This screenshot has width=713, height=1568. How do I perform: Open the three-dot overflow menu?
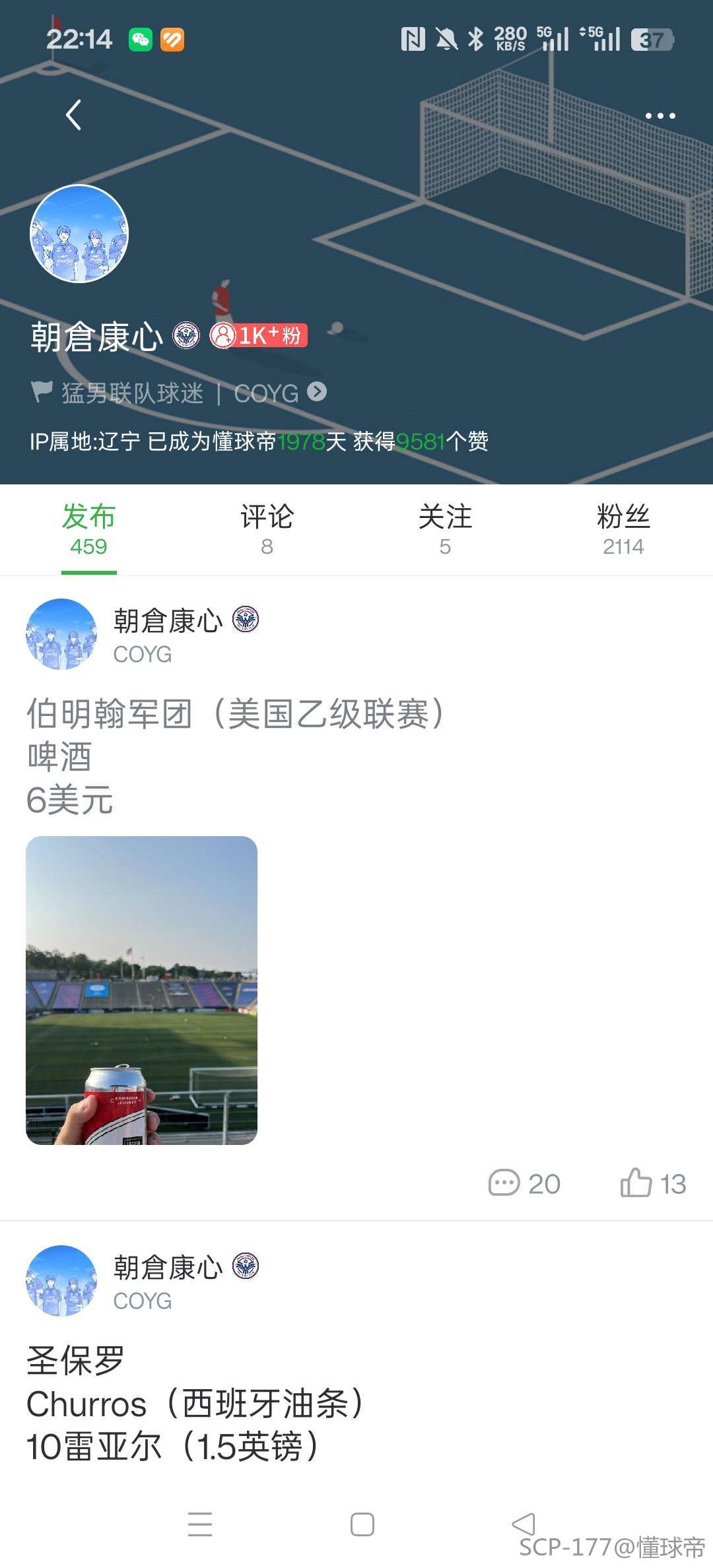click(660, 116)
